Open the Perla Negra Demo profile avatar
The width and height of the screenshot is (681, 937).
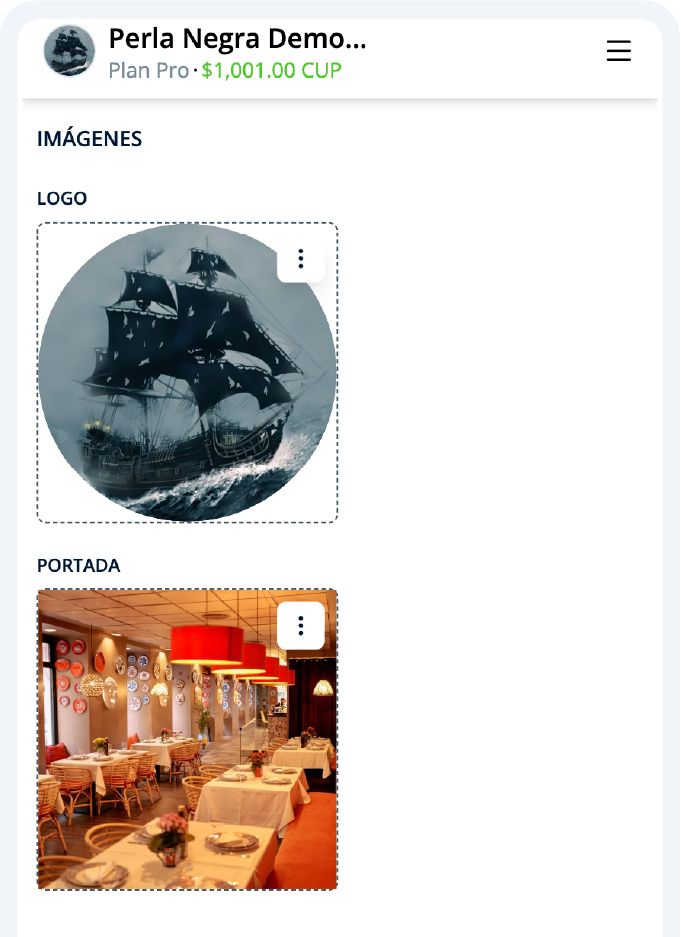coord(69,51)
